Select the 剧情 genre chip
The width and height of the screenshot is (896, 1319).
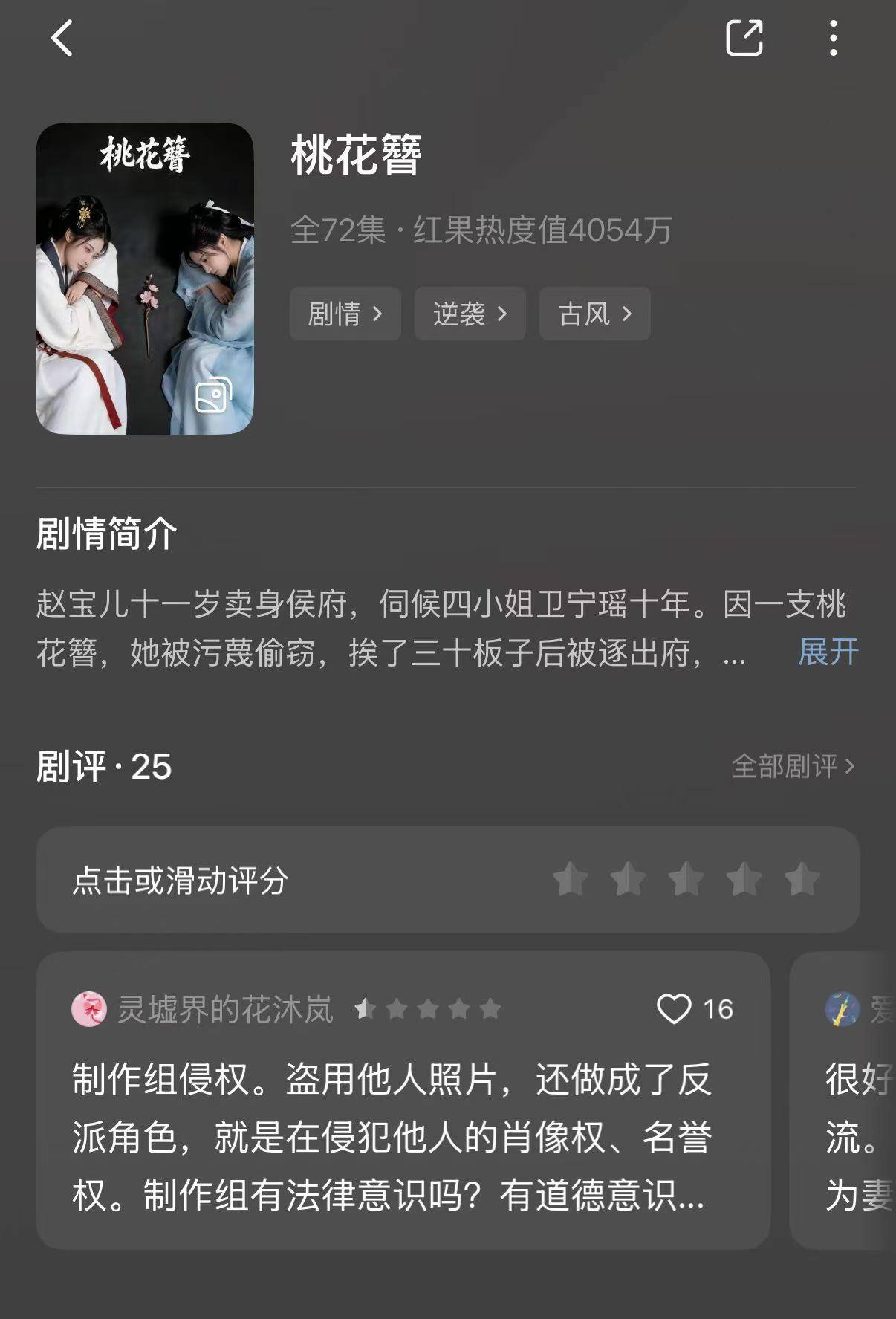point(345,314)
